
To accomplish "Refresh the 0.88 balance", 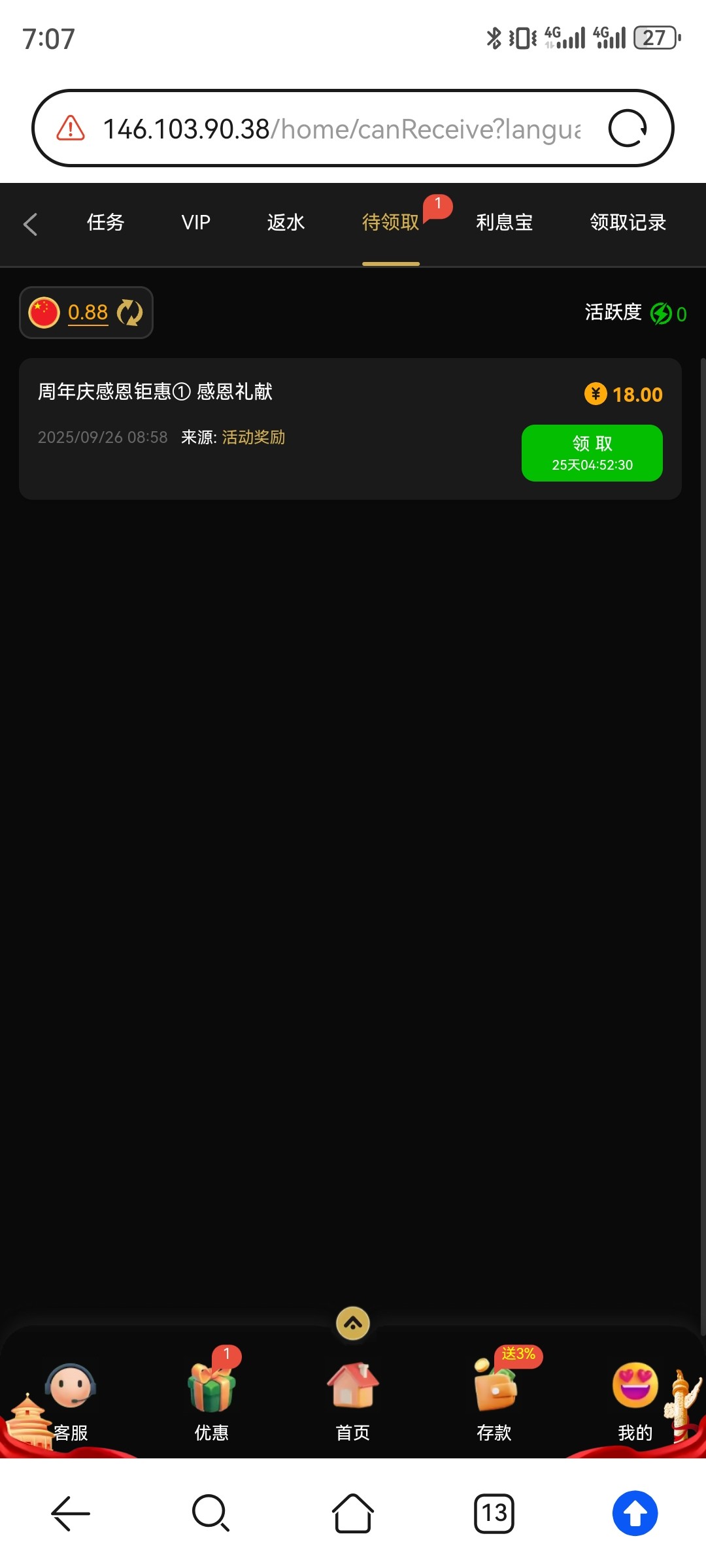I will [x=129, y=312].
